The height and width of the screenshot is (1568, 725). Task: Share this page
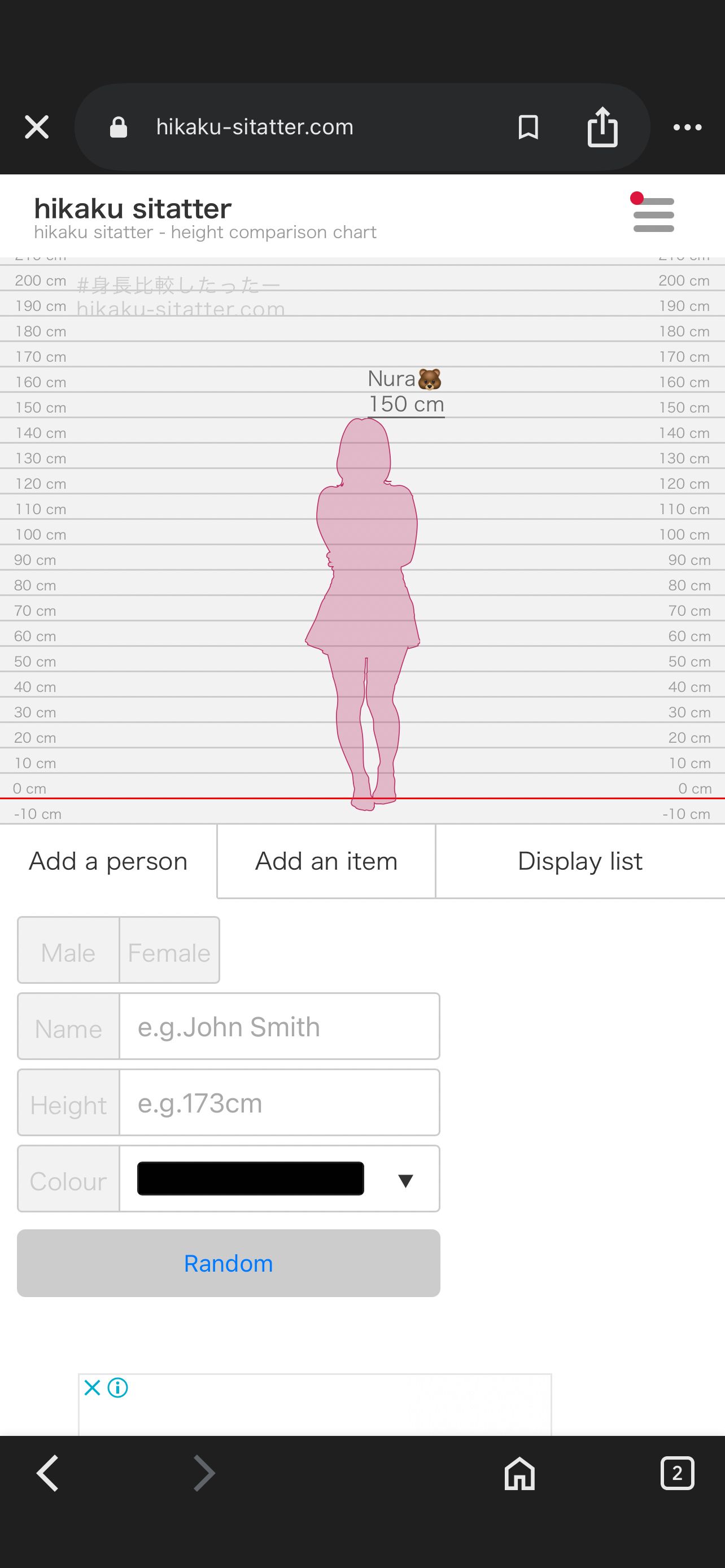602,127
